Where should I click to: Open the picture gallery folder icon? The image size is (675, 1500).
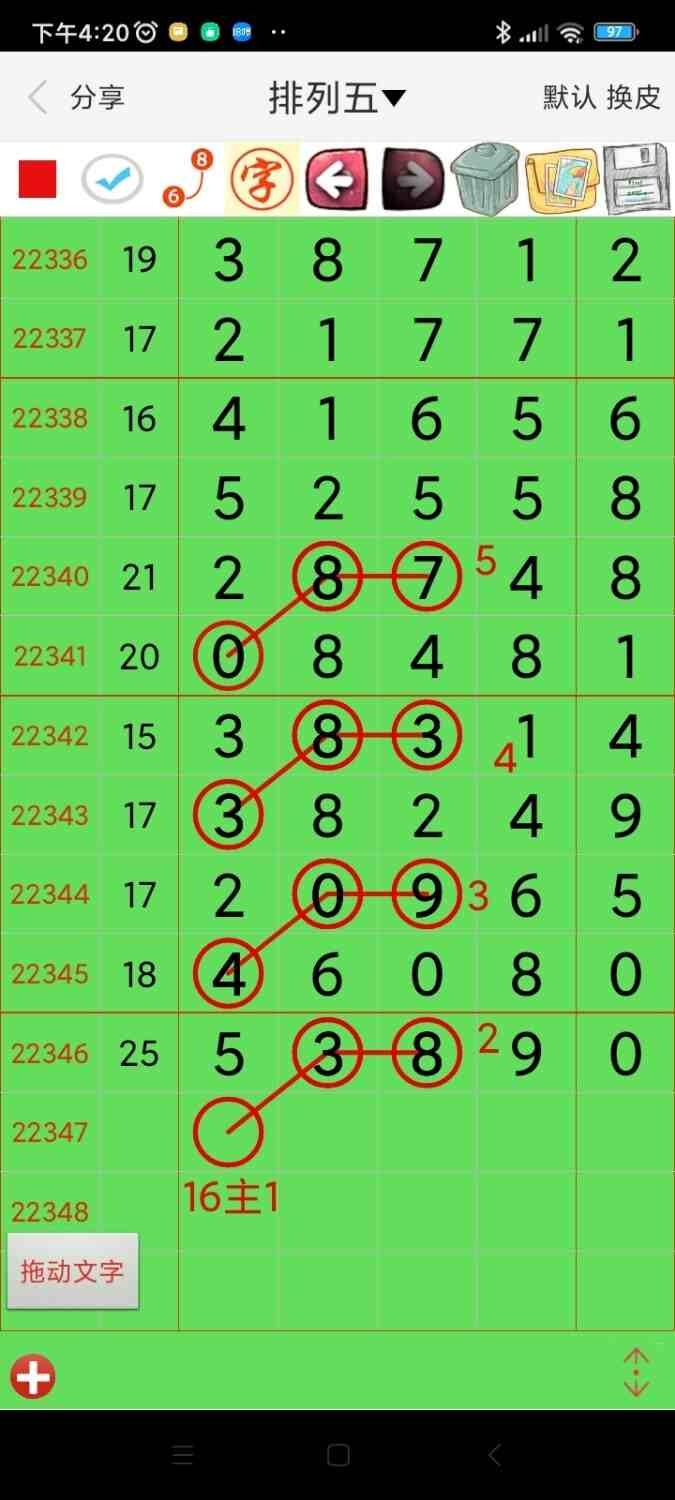tap(561, 180)
